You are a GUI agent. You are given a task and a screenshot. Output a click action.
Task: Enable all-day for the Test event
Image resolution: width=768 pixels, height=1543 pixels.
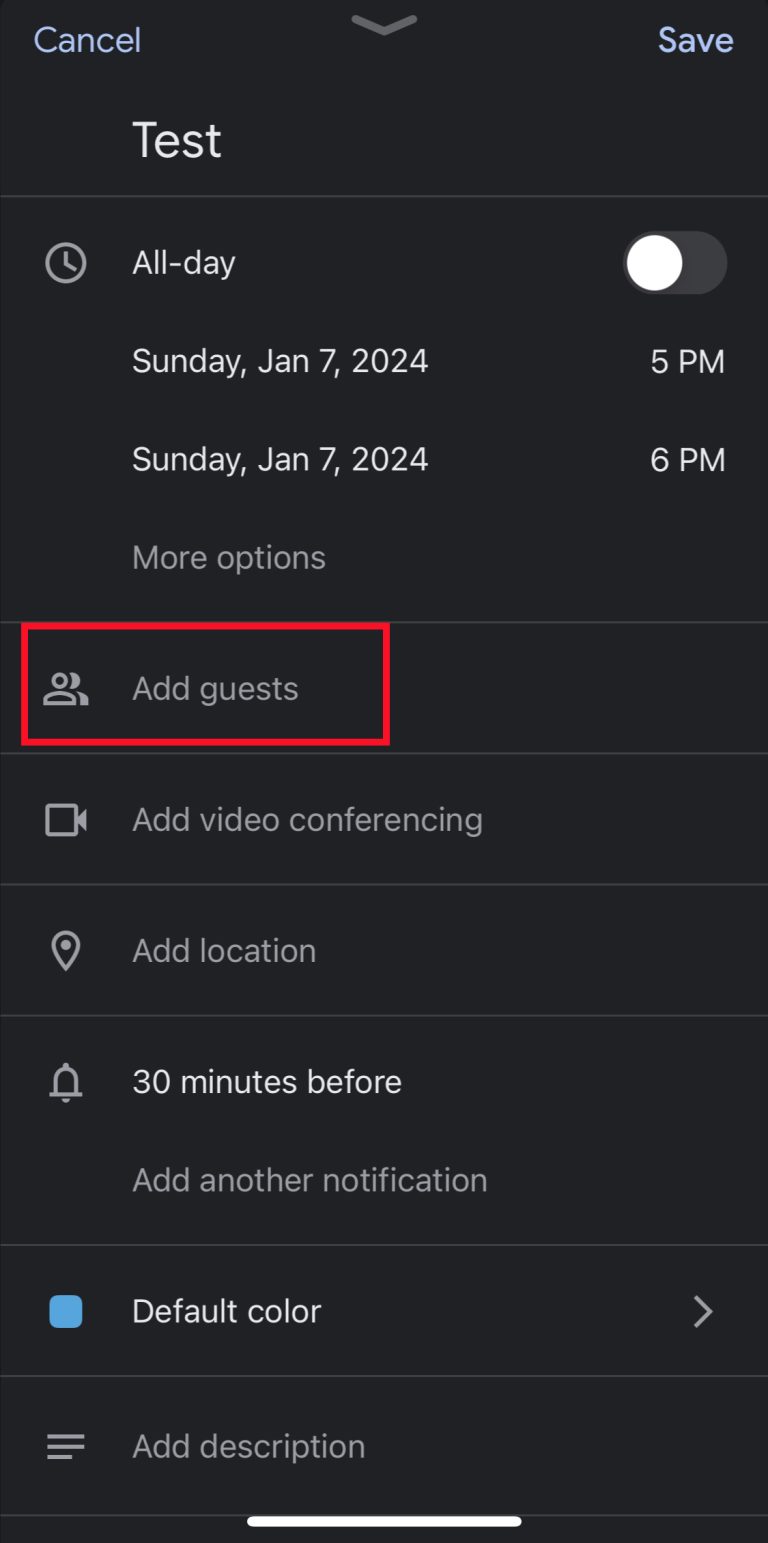pos(675,262)
